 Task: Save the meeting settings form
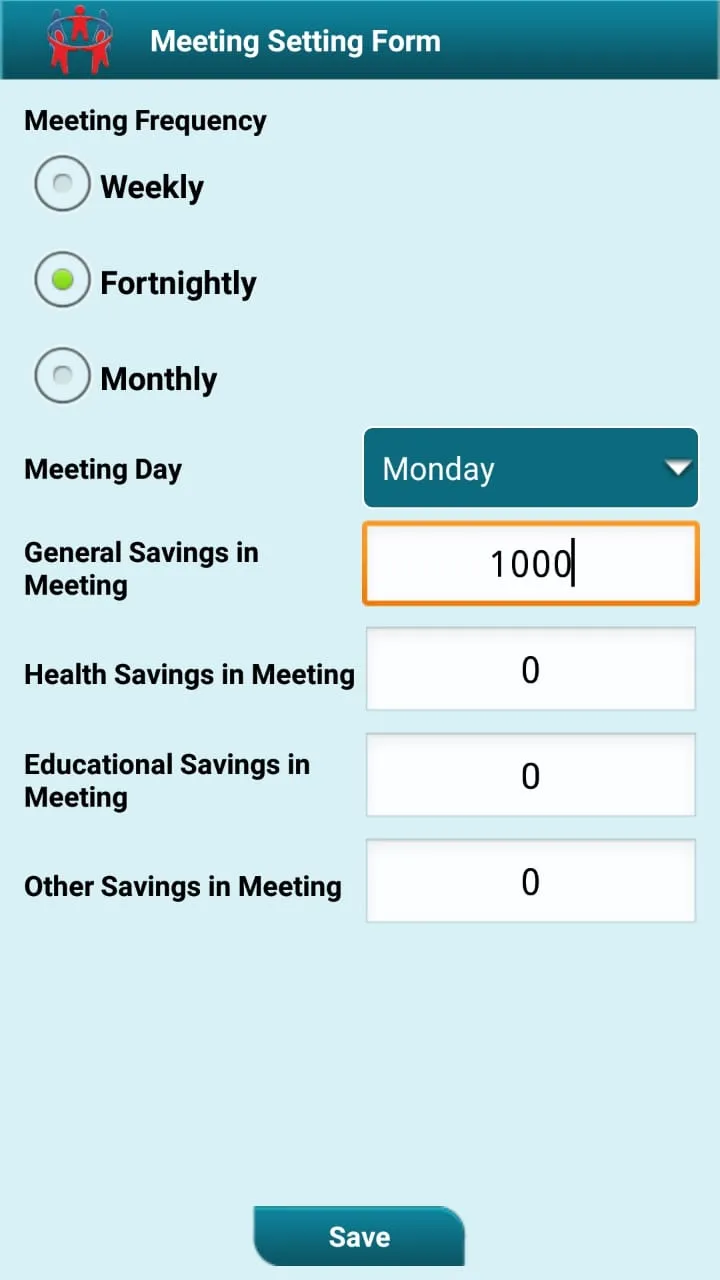359,1236
